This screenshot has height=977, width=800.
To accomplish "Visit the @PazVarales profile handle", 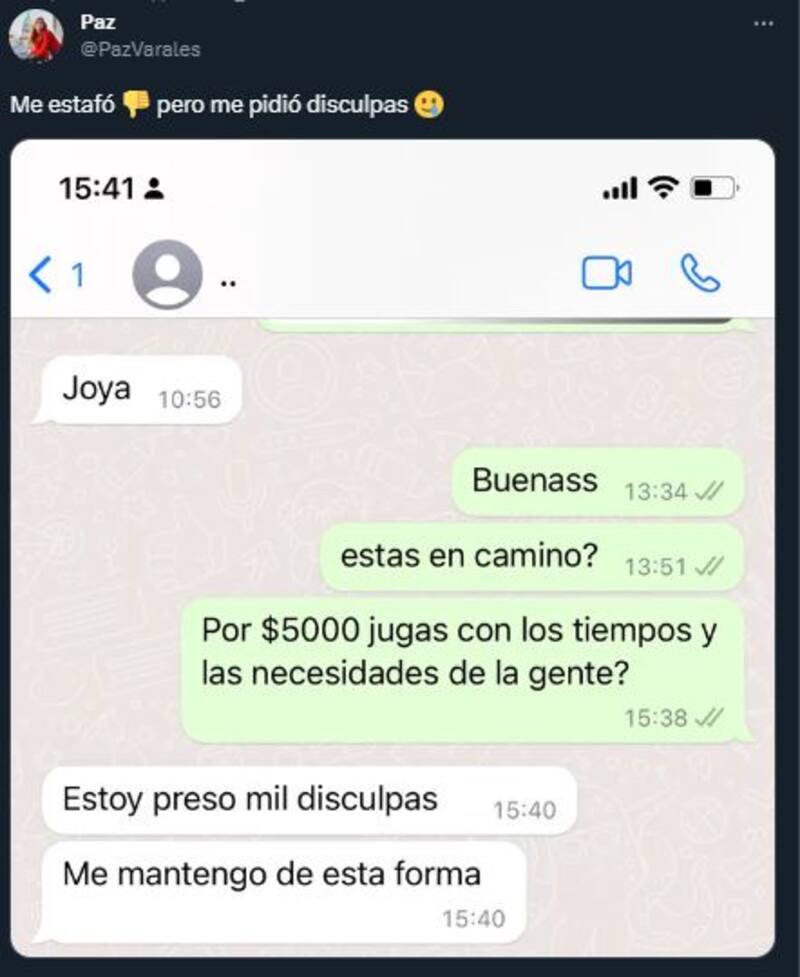I will click(x=140, y=49).
